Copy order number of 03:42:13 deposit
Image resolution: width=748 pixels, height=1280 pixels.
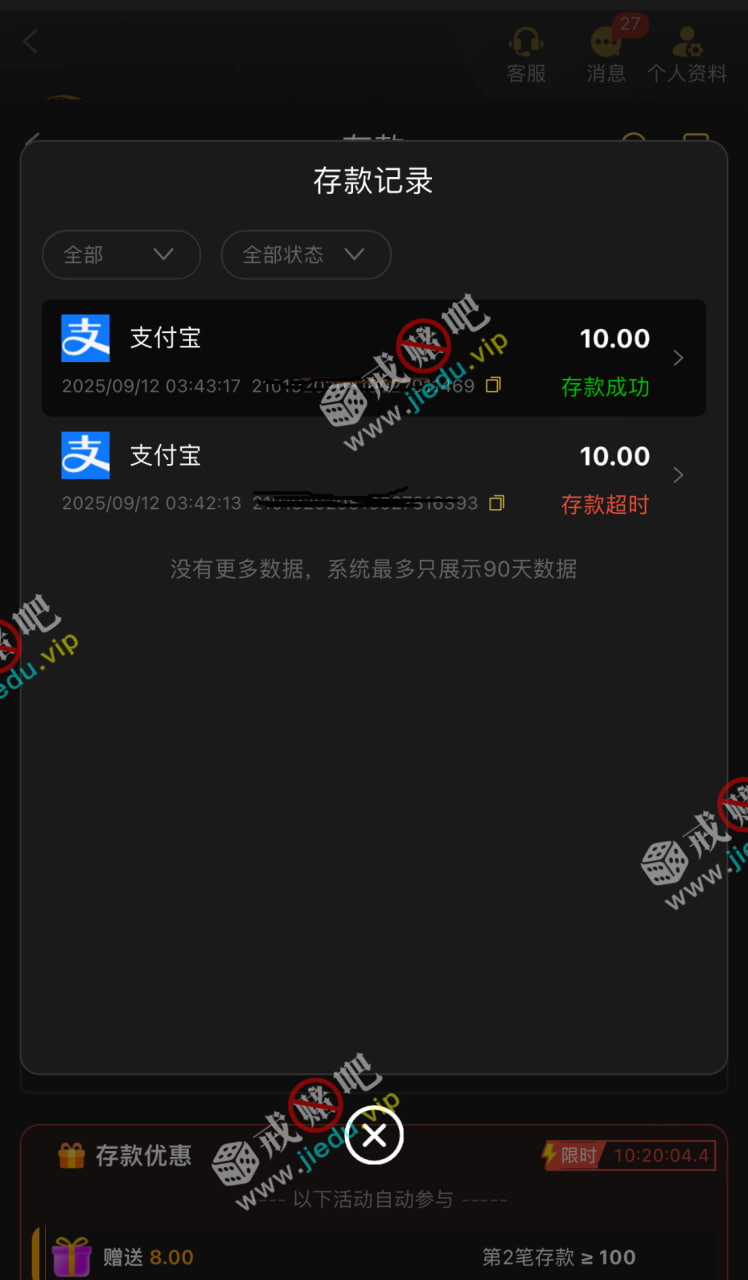[496, 503]
